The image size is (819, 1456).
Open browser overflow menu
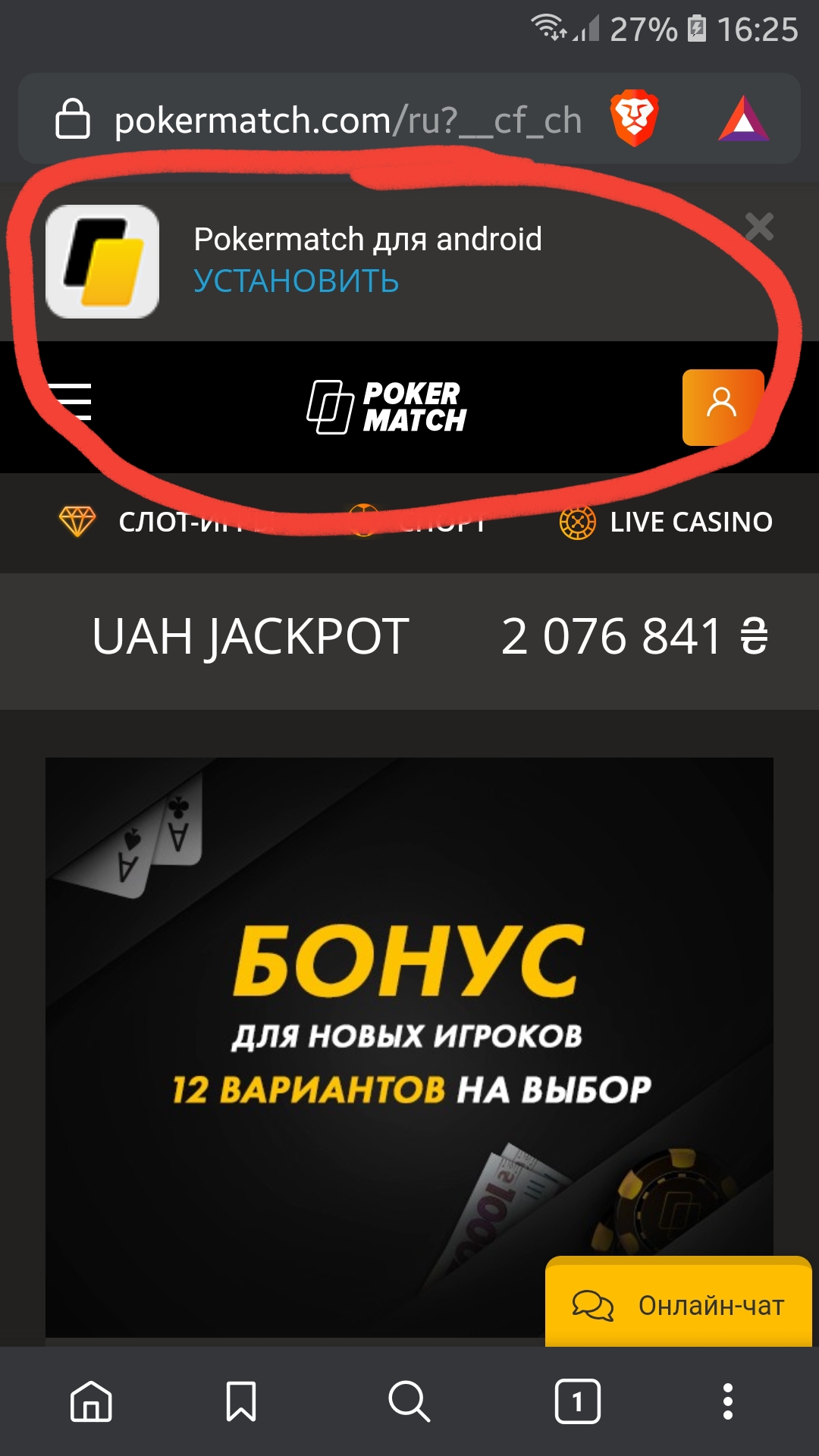[x=727, y=1401]
